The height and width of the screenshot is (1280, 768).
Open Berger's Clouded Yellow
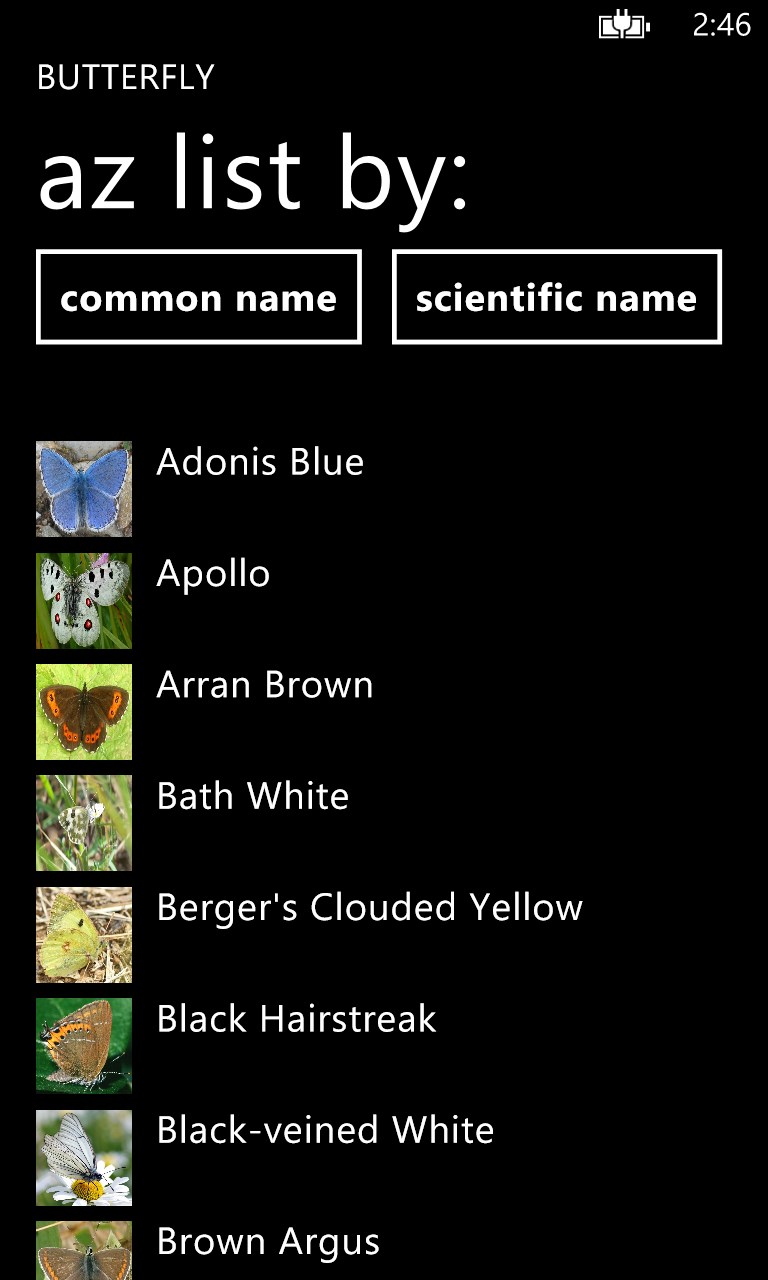point(369,908)
